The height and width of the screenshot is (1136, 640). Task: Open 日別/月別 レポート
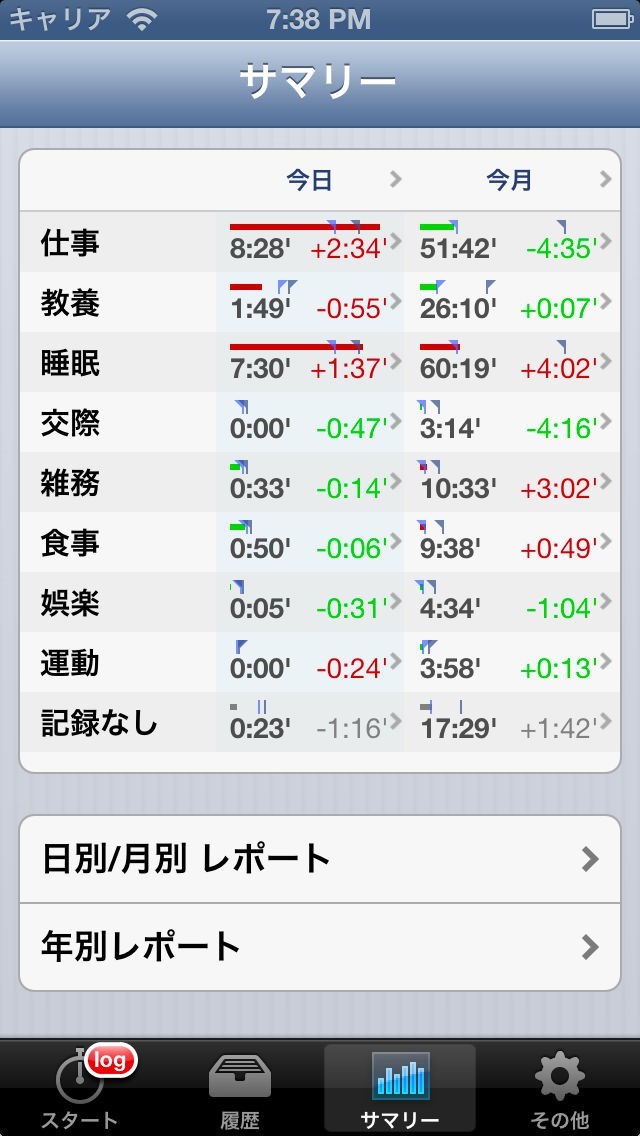coord(320,859)
